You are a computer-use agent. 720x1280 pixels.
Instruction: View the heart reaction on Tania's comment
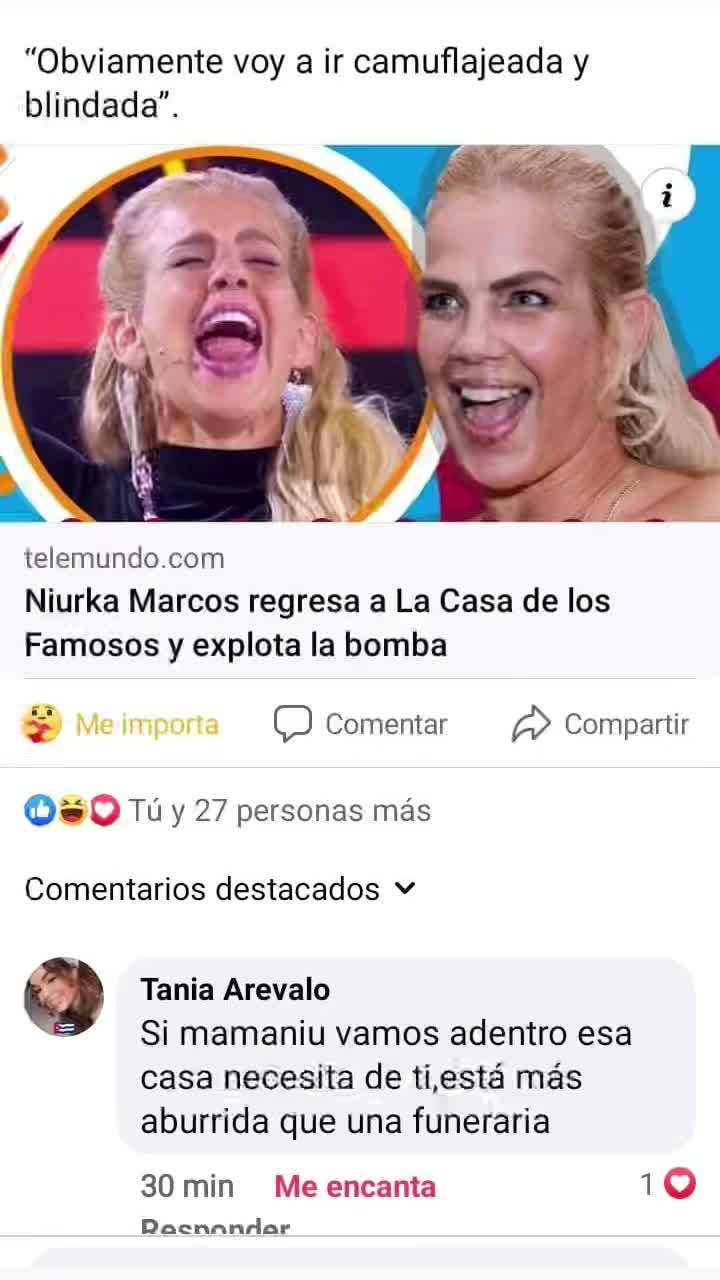(669, 1185)
